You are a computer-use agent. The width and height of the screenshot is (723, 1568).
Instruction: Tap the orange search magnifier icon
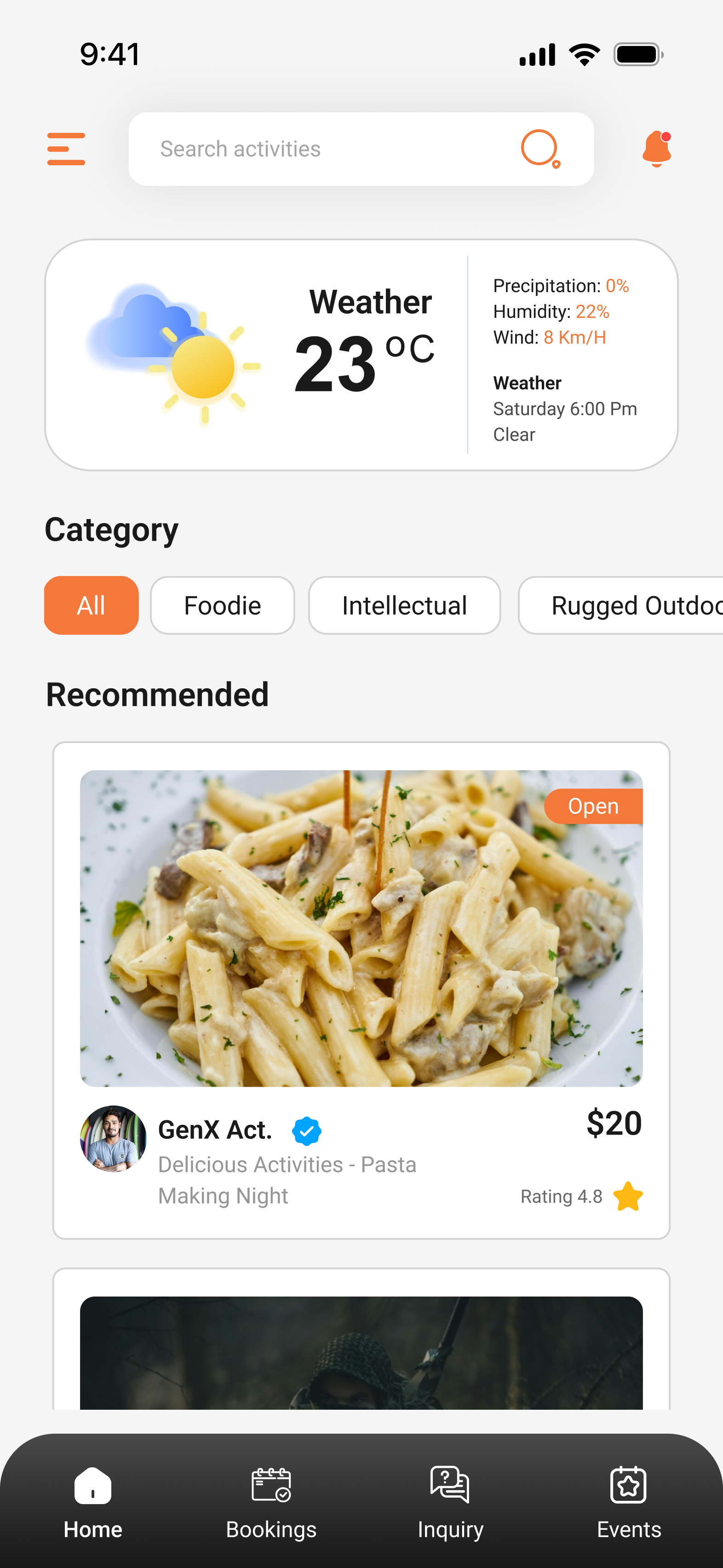click(540, 149)
